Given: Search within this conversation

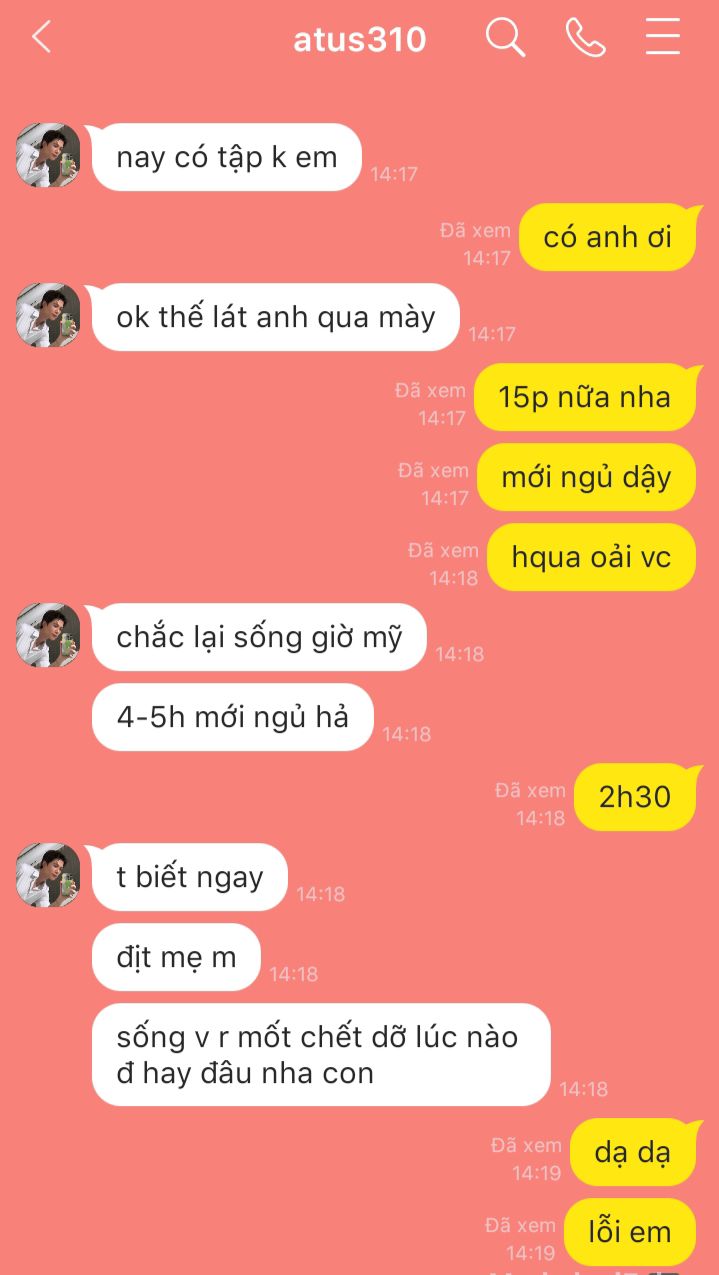Looking at the screenshot, I should (x=505, y=38).
